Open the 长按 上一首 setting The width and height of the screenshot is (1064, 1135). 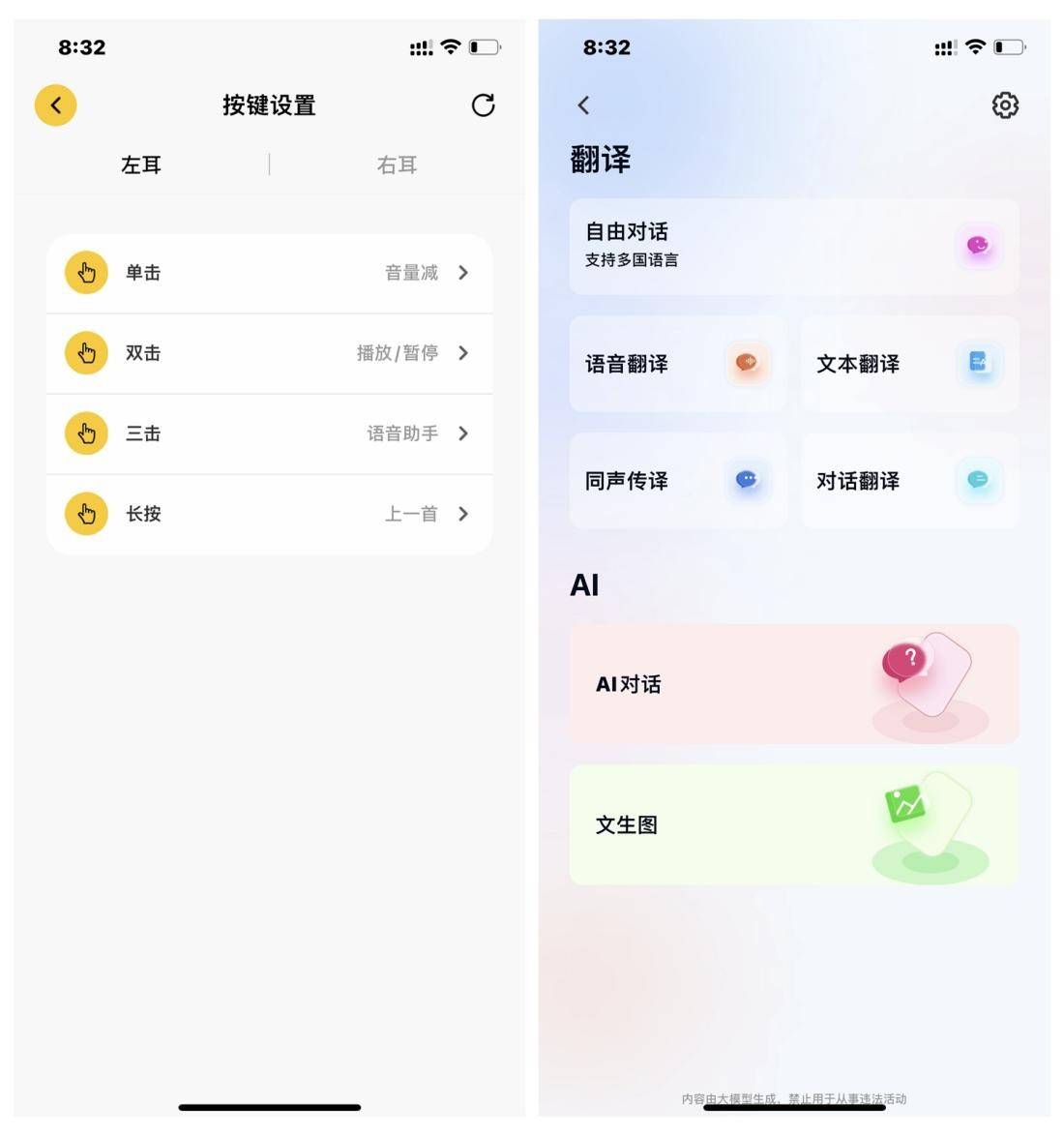point(269,514)
